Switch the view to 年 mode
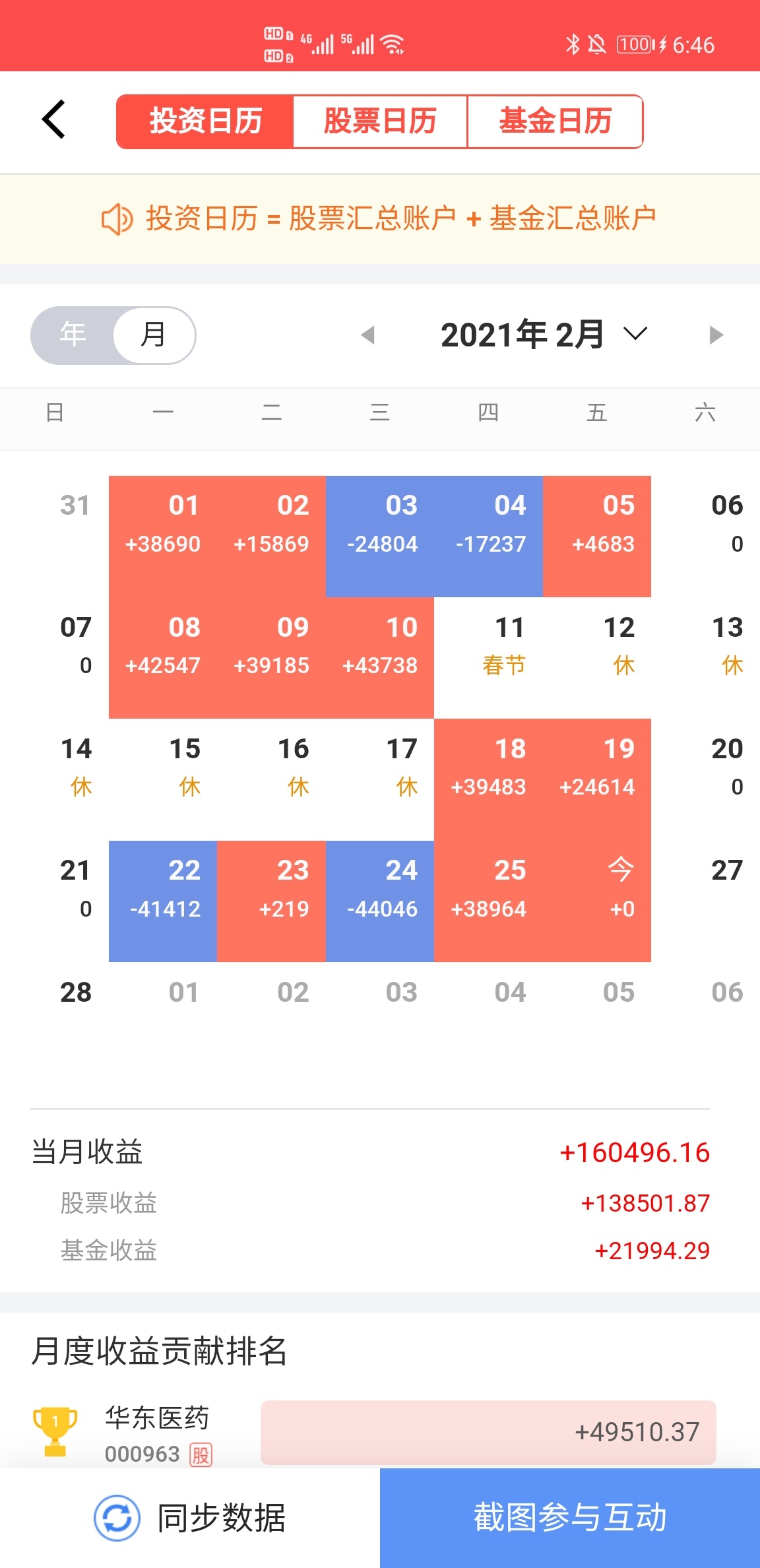 tap(73, 335)
